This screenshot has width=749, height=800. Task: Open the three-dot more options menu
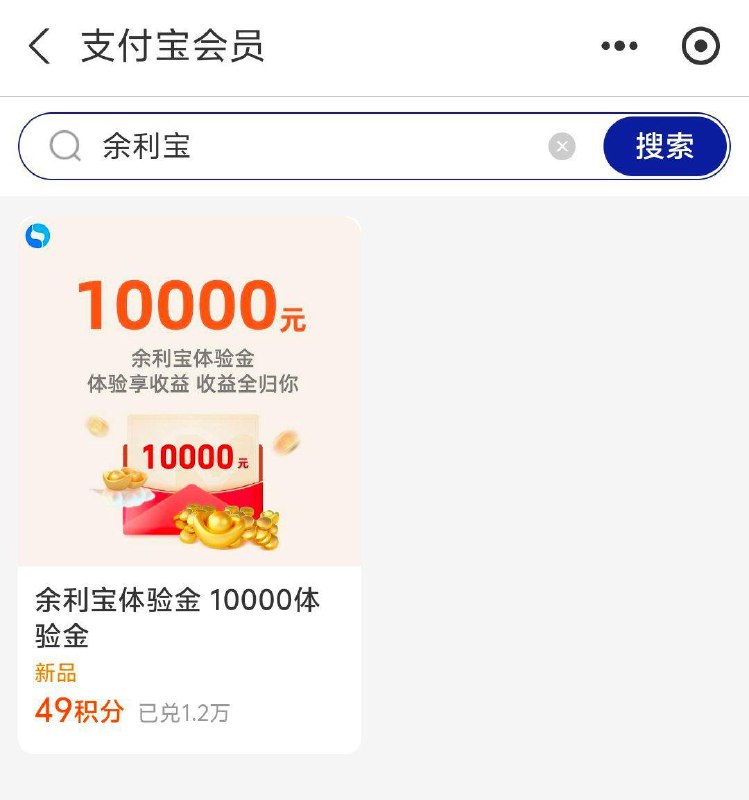tap(620, 46)
